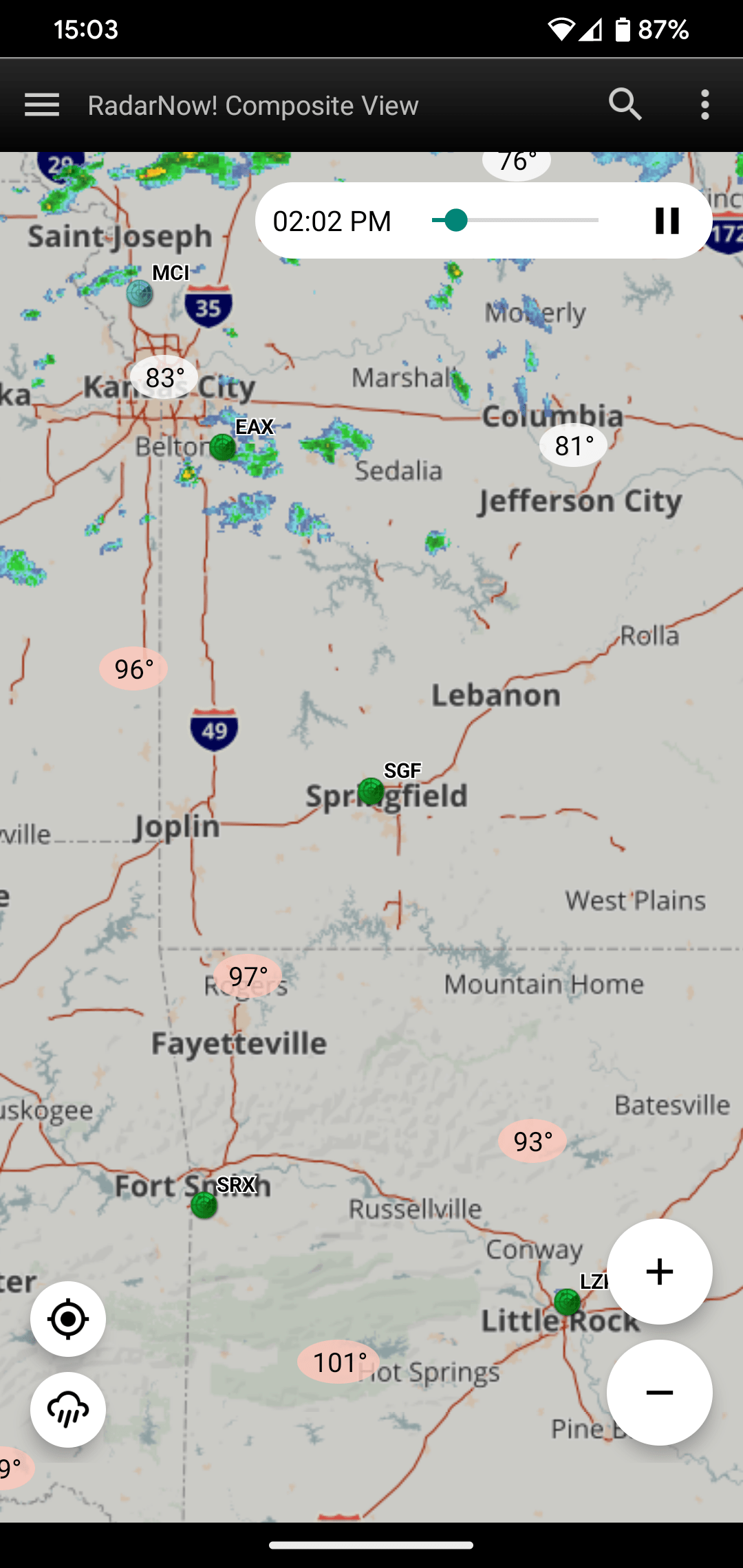Select the EAX radar station

pos(223,447)
